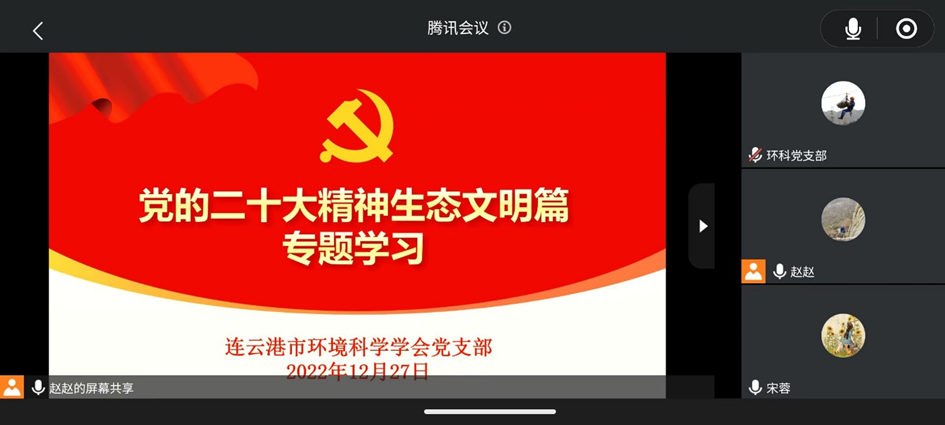
Task: Go back from the meeting screen
Action: click(38, 31)
